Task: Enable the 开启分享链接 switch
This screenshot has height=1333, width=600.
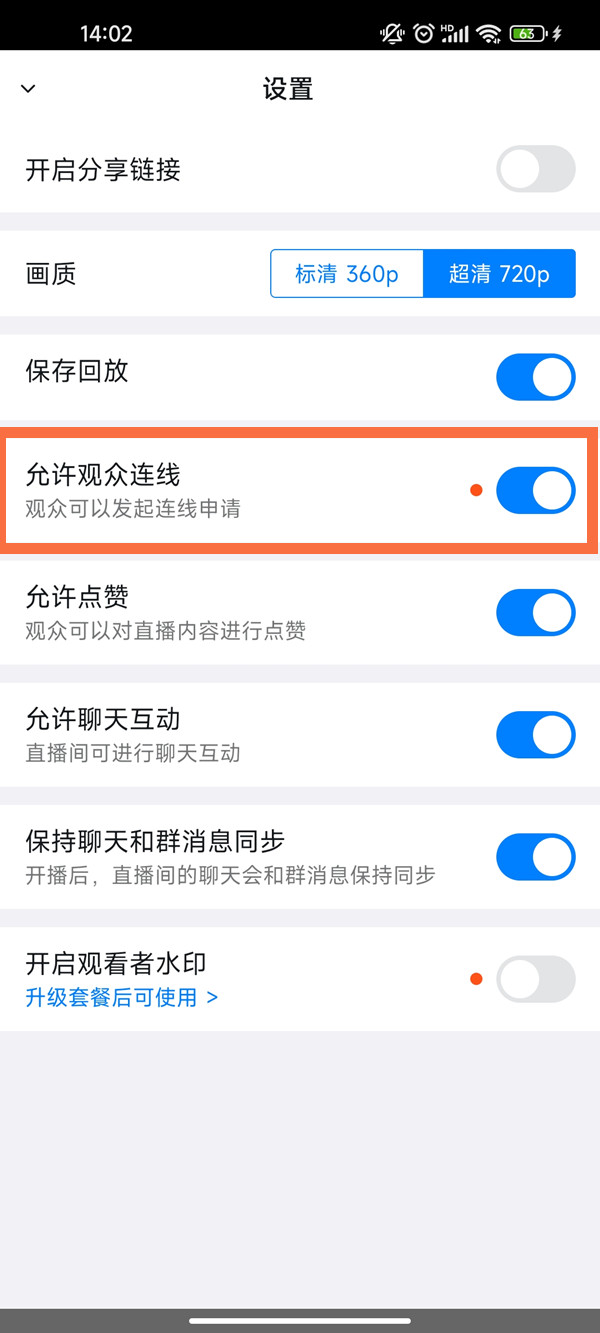Action: point(535,169)
